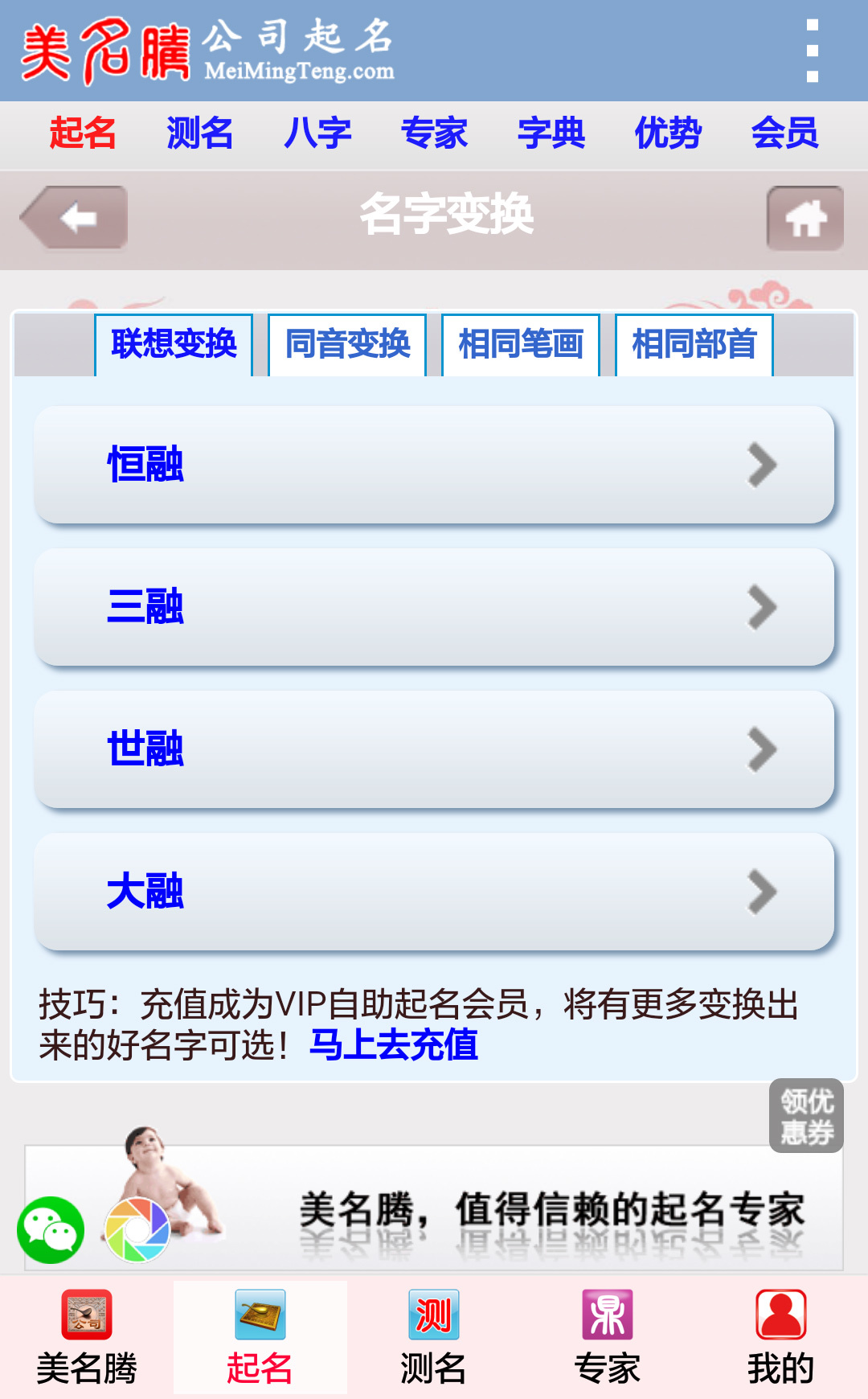Switch to the 相同笔画 tab
The height and width of the screenshot is (1399, 868).
click(521, 345)
